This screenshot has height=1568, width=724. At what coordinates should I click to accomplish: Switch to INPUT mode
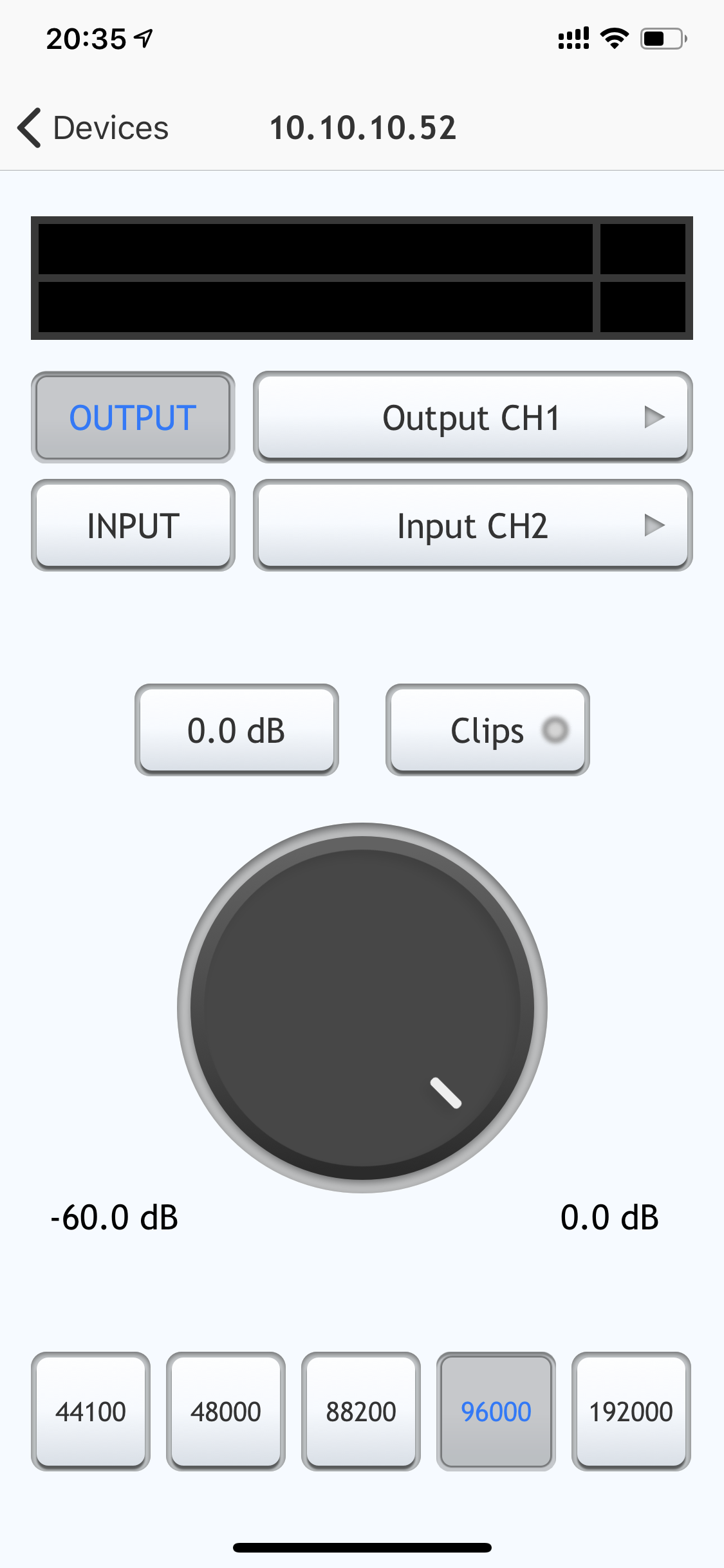[133, 525]
